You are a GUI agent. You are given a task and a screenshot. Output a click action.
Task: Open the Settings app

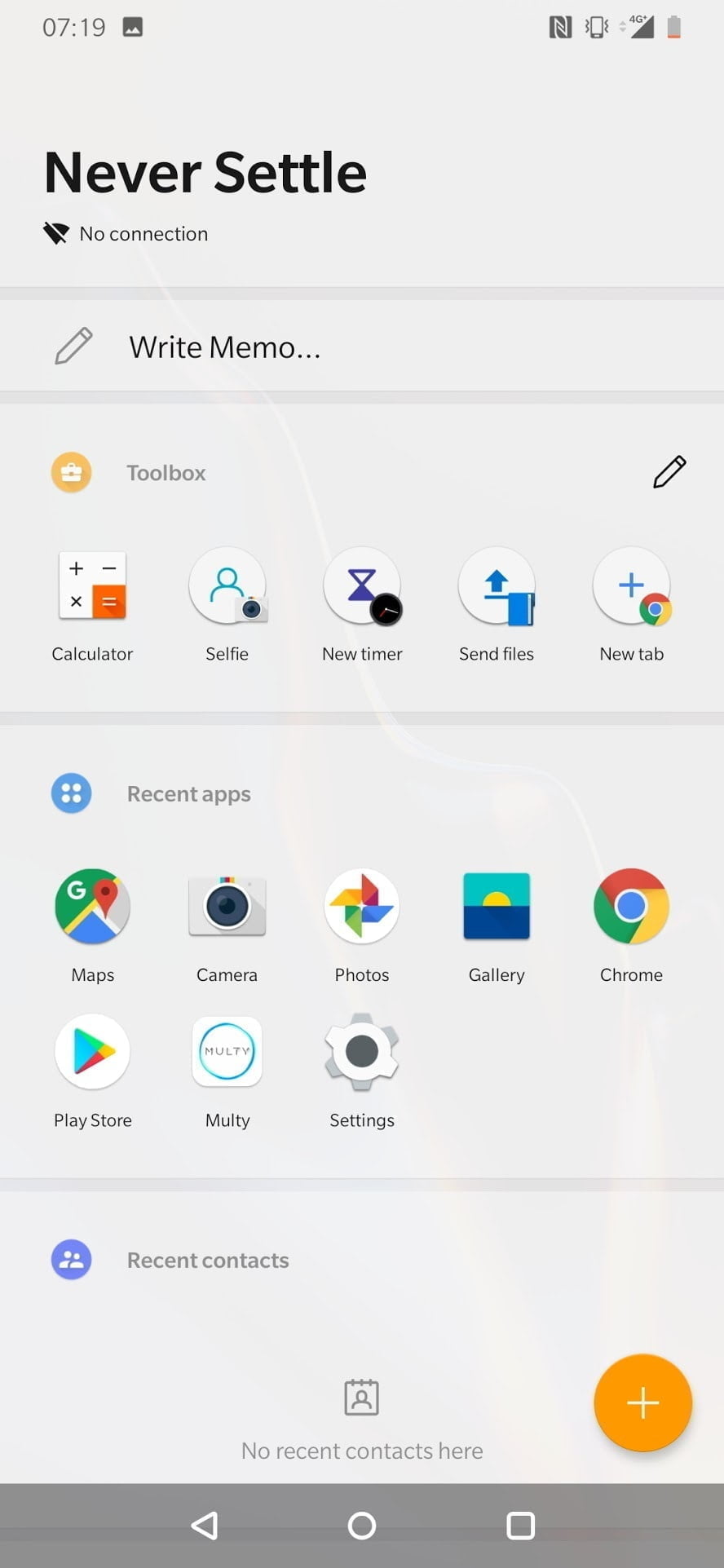tap(362, 1052)
